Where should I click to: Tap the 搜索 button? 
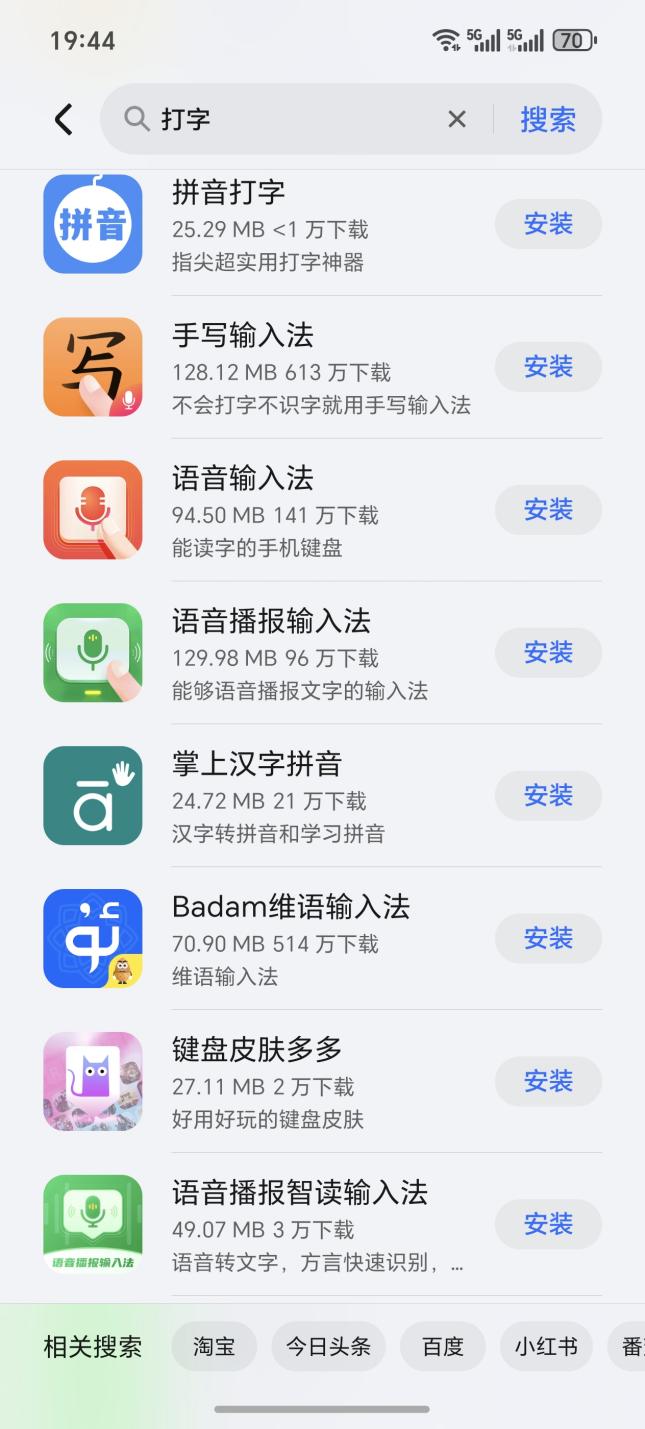tap(548, 120)
